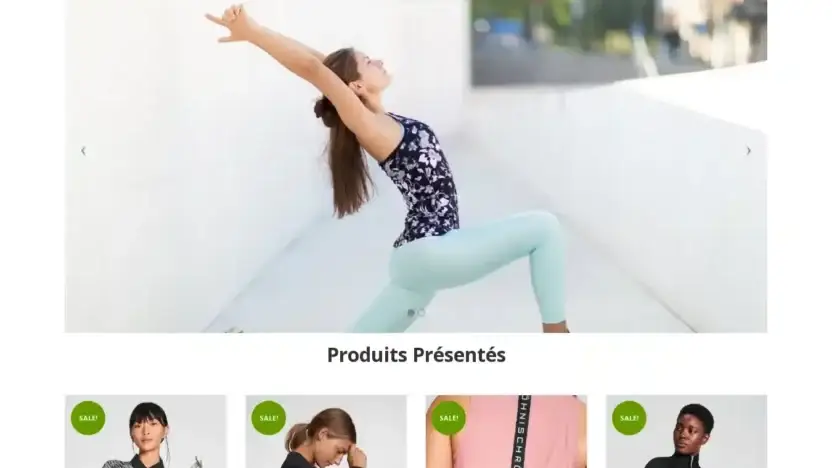Select the second slide indicator dot
The height and width of the screenshot is (468, 832).
[x=422, y=313]
